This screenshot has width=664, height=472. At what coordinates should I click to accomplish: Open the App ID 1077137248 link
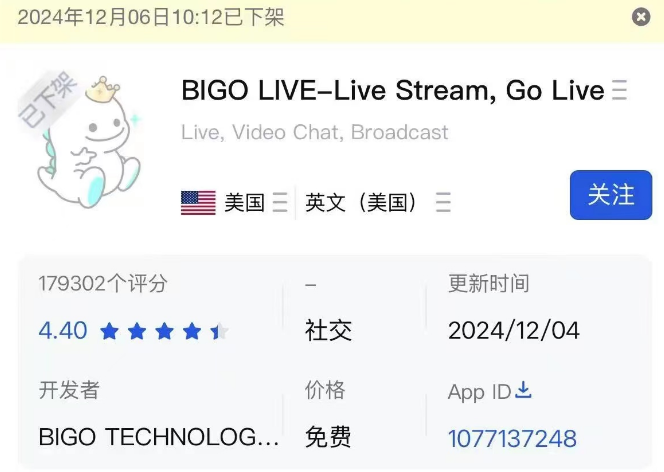click(512, 438)
